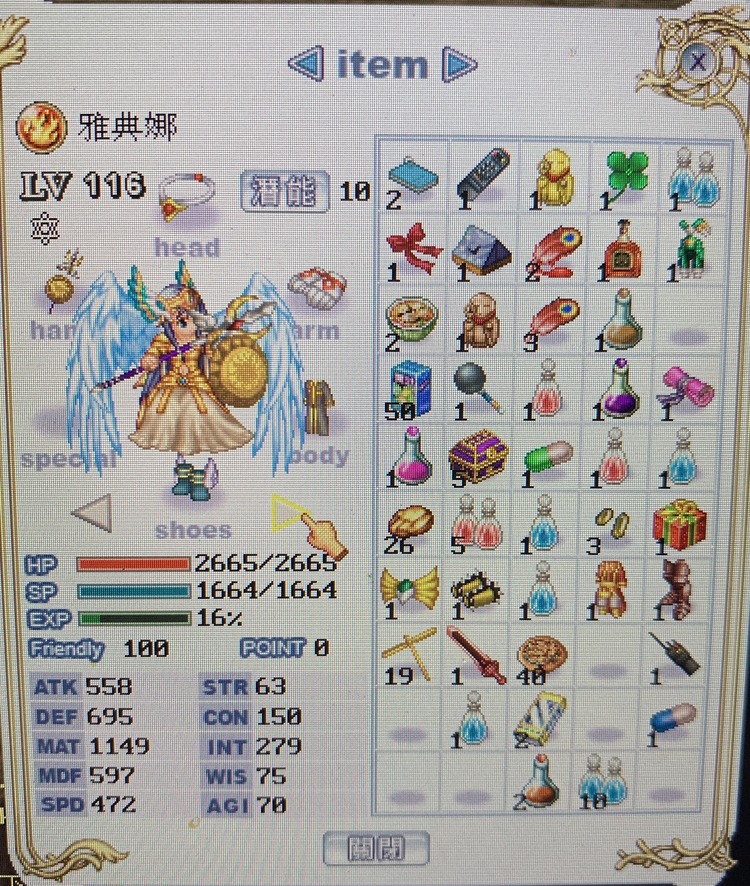The height and width of the screenshot is (886, 750).
Task: Select the purple treasure chest item
Action: pyautogui.click(x=478, y=457)
